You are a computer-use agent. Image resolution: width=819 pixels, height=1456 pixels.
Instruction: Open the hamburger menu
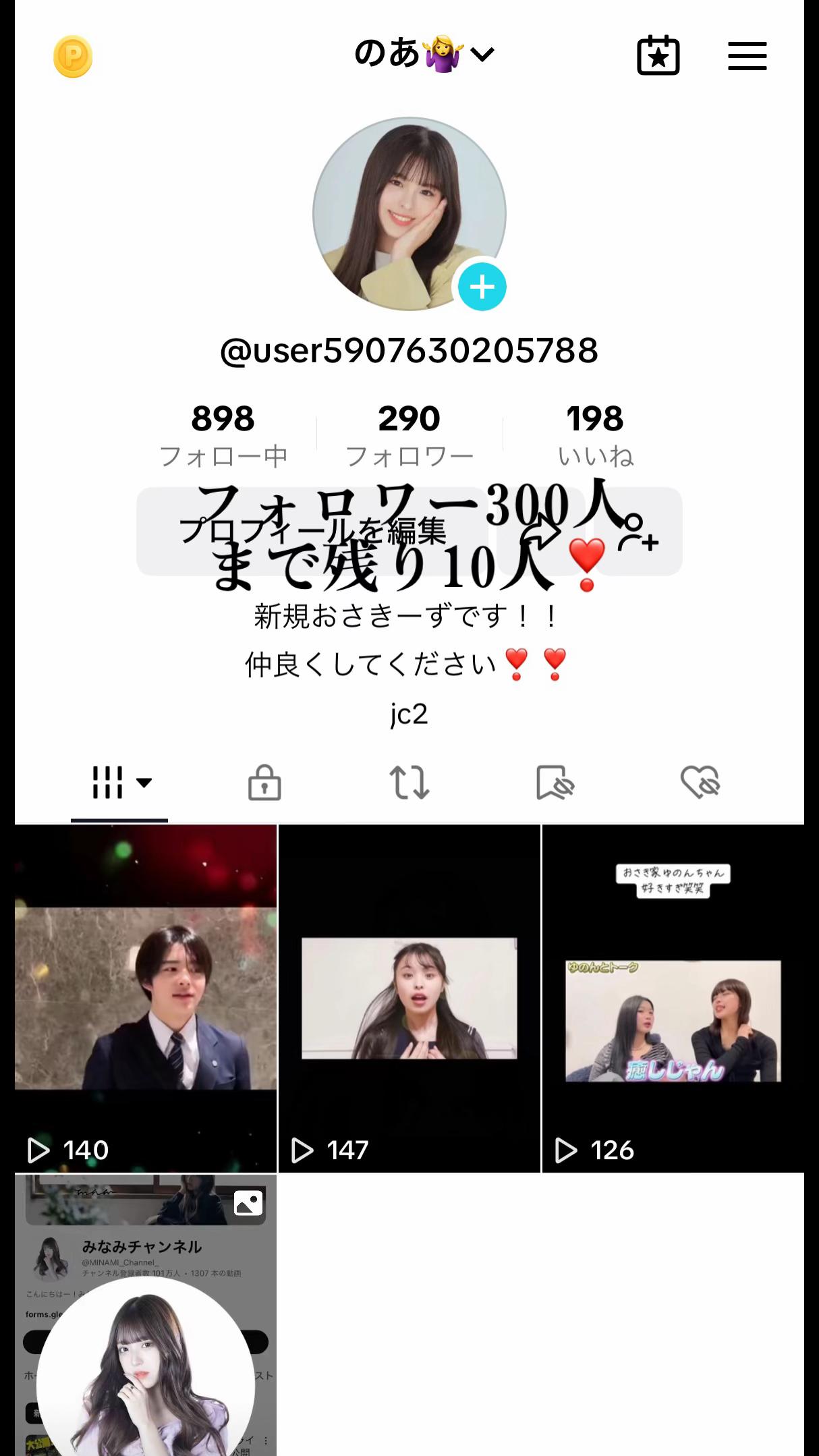click(x=747, y=56)
